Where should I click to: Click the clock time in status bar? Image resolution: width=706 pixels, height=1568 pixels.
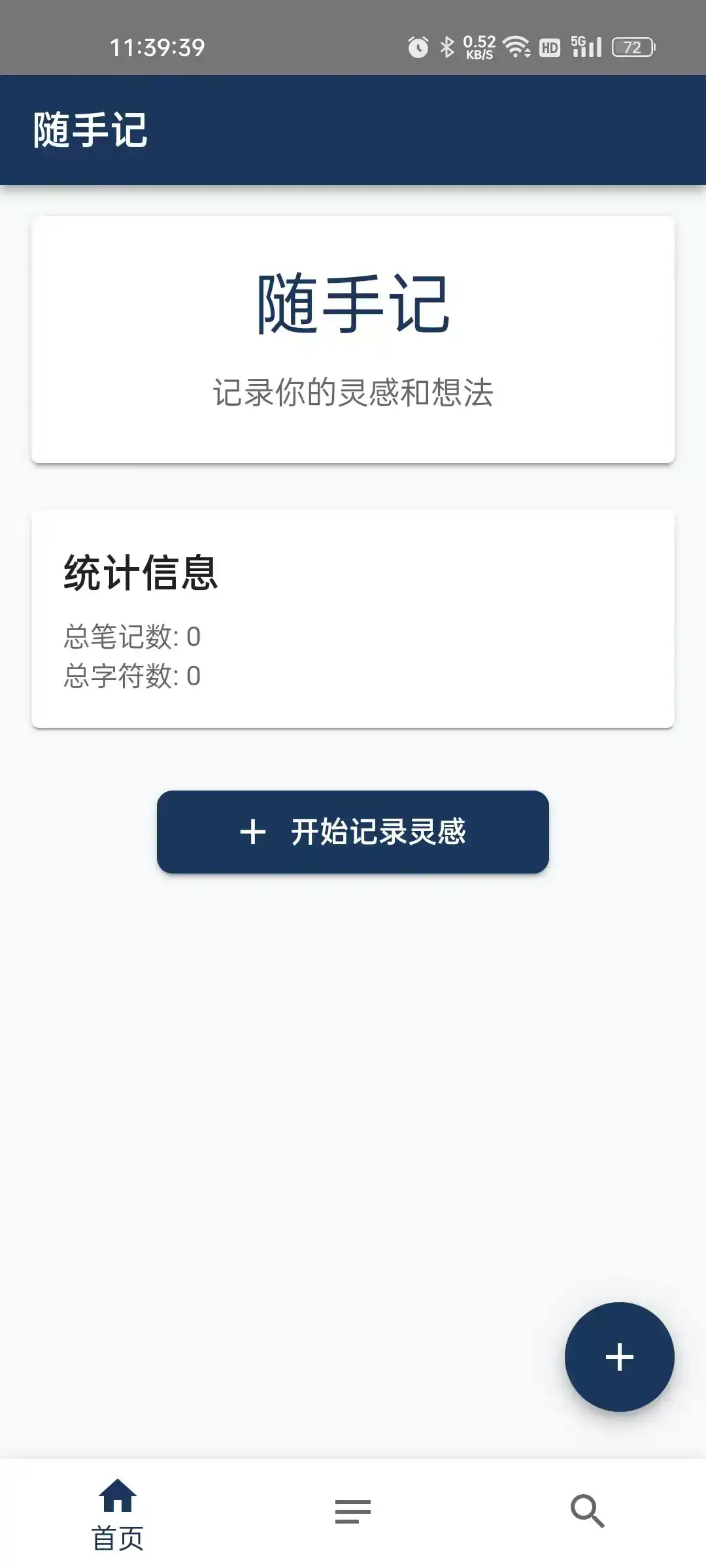(x=157, y=46)
